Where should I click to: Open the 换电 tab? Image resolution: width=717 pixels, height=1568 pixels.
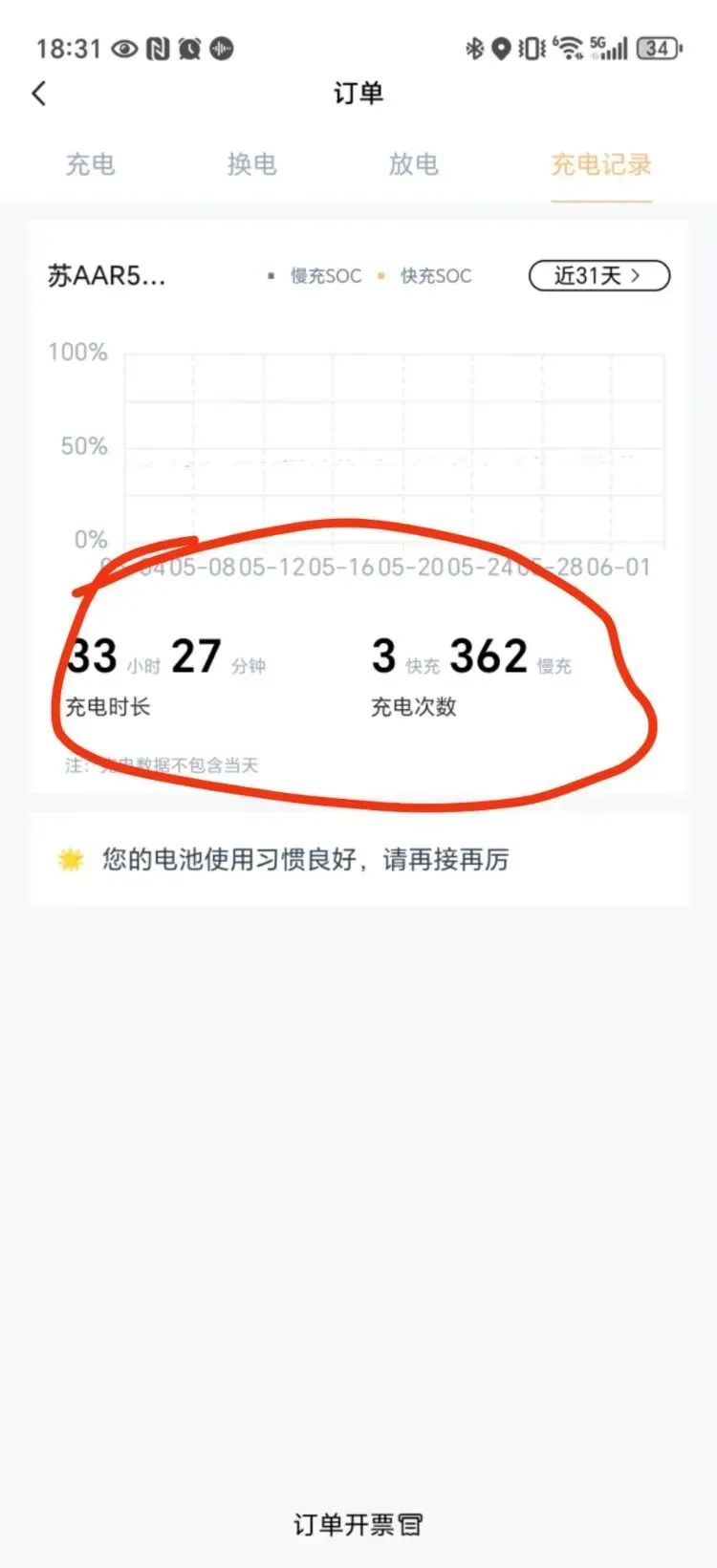tap(251, 164)
